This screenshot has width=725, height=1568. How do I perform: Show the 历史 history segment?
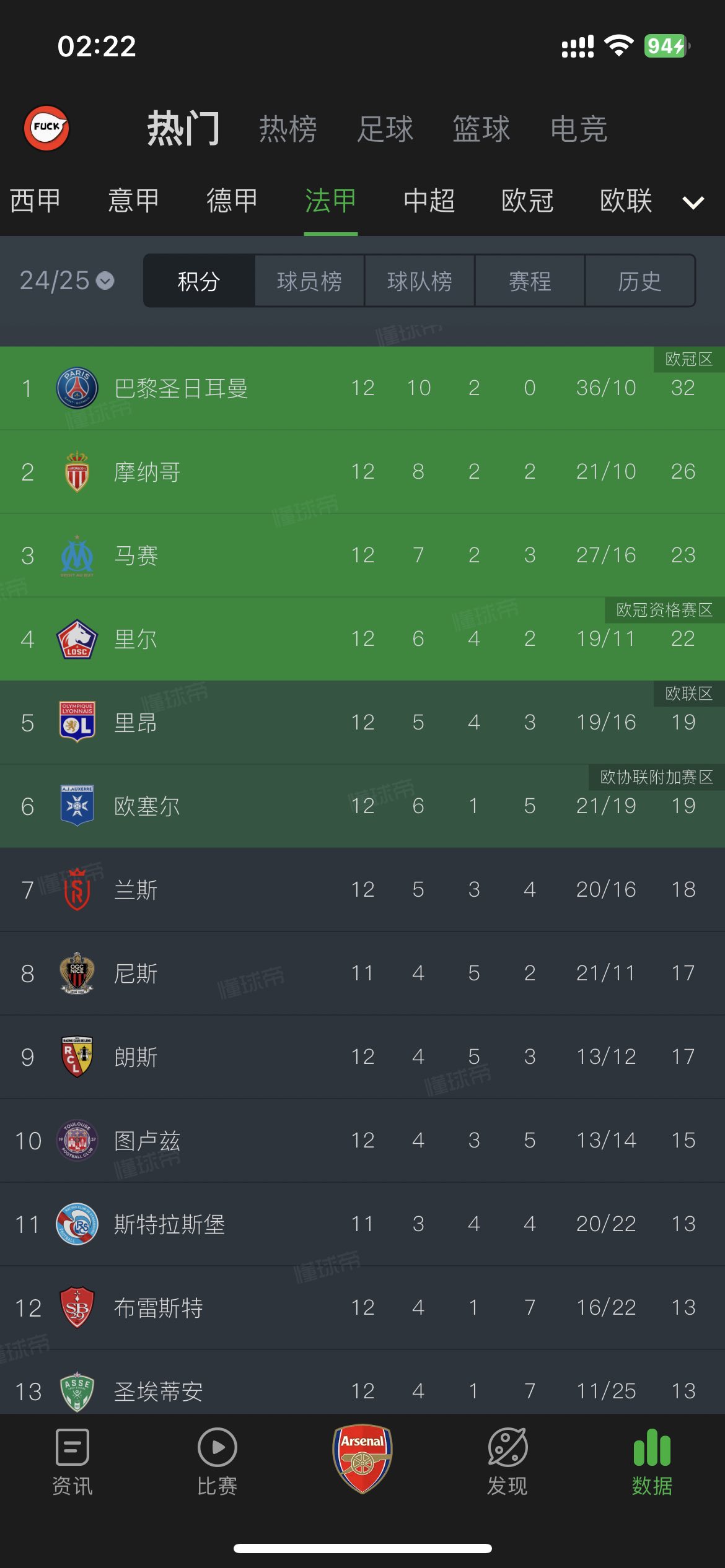(x=640, y=281)
